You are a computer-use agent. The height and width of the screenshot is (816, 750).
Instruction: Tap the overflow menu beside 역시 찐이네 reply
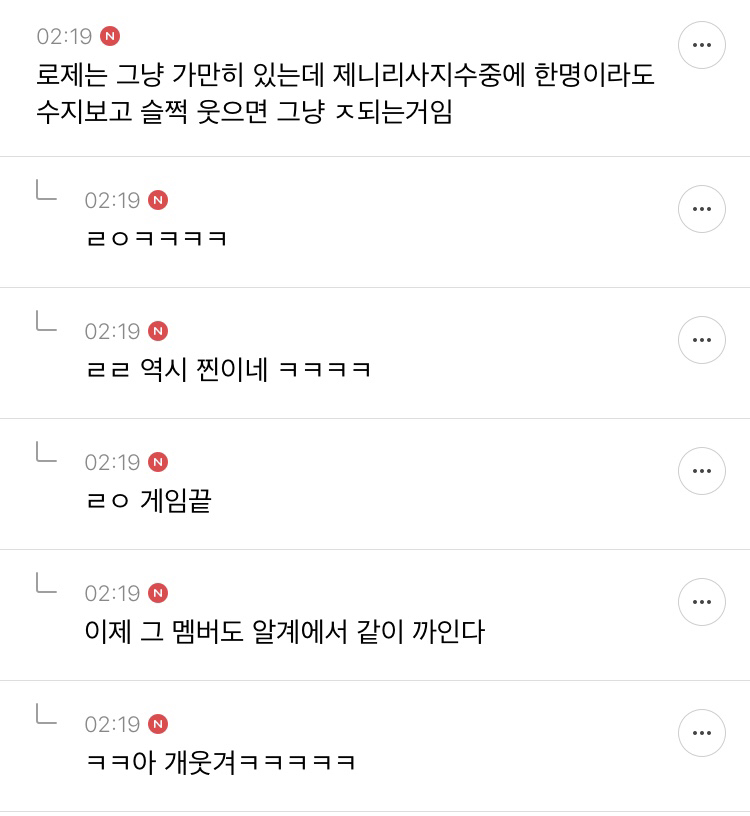[x=701, y=340]
